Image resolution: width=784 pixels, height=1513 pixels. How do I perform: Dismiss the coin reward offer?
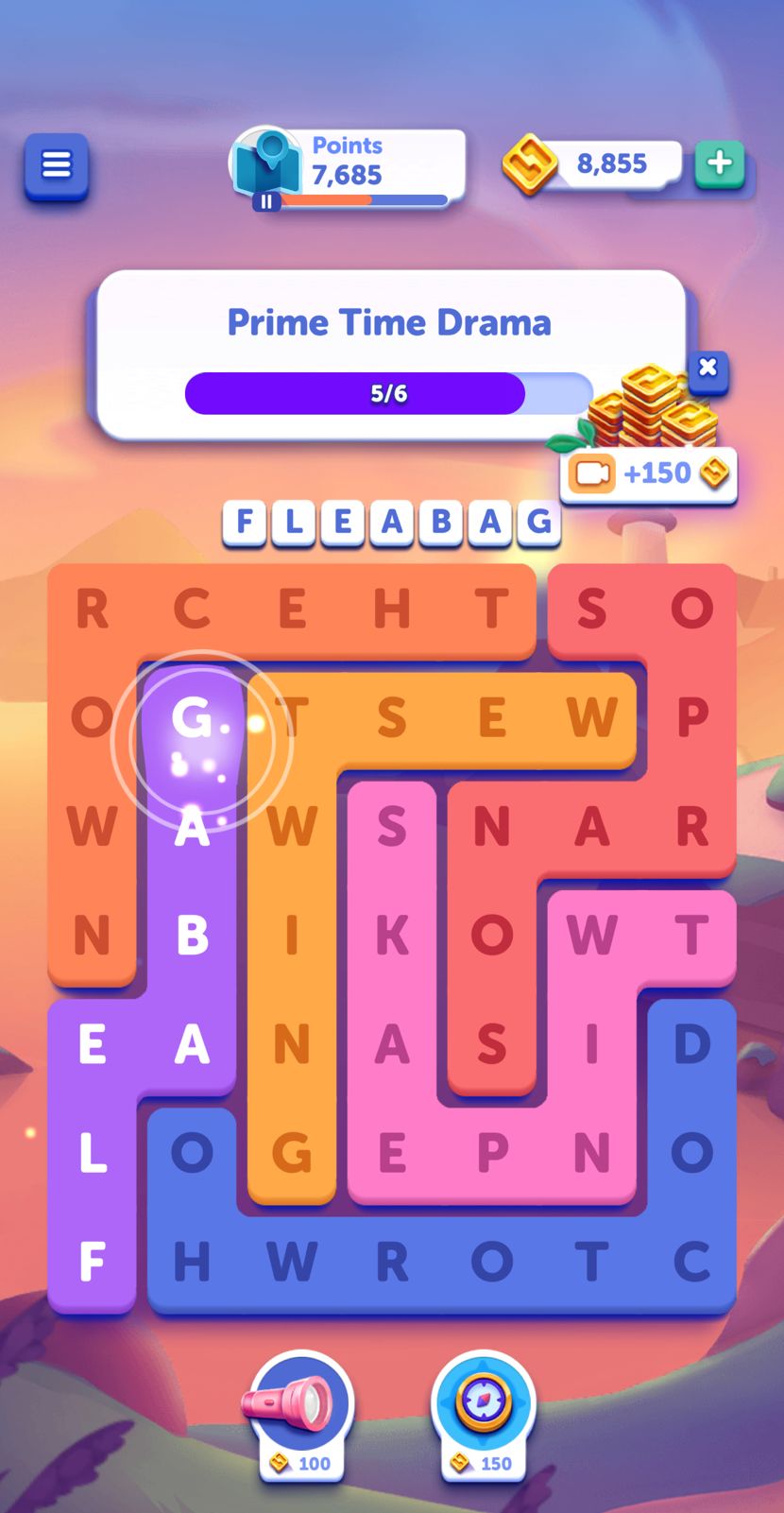708,368
